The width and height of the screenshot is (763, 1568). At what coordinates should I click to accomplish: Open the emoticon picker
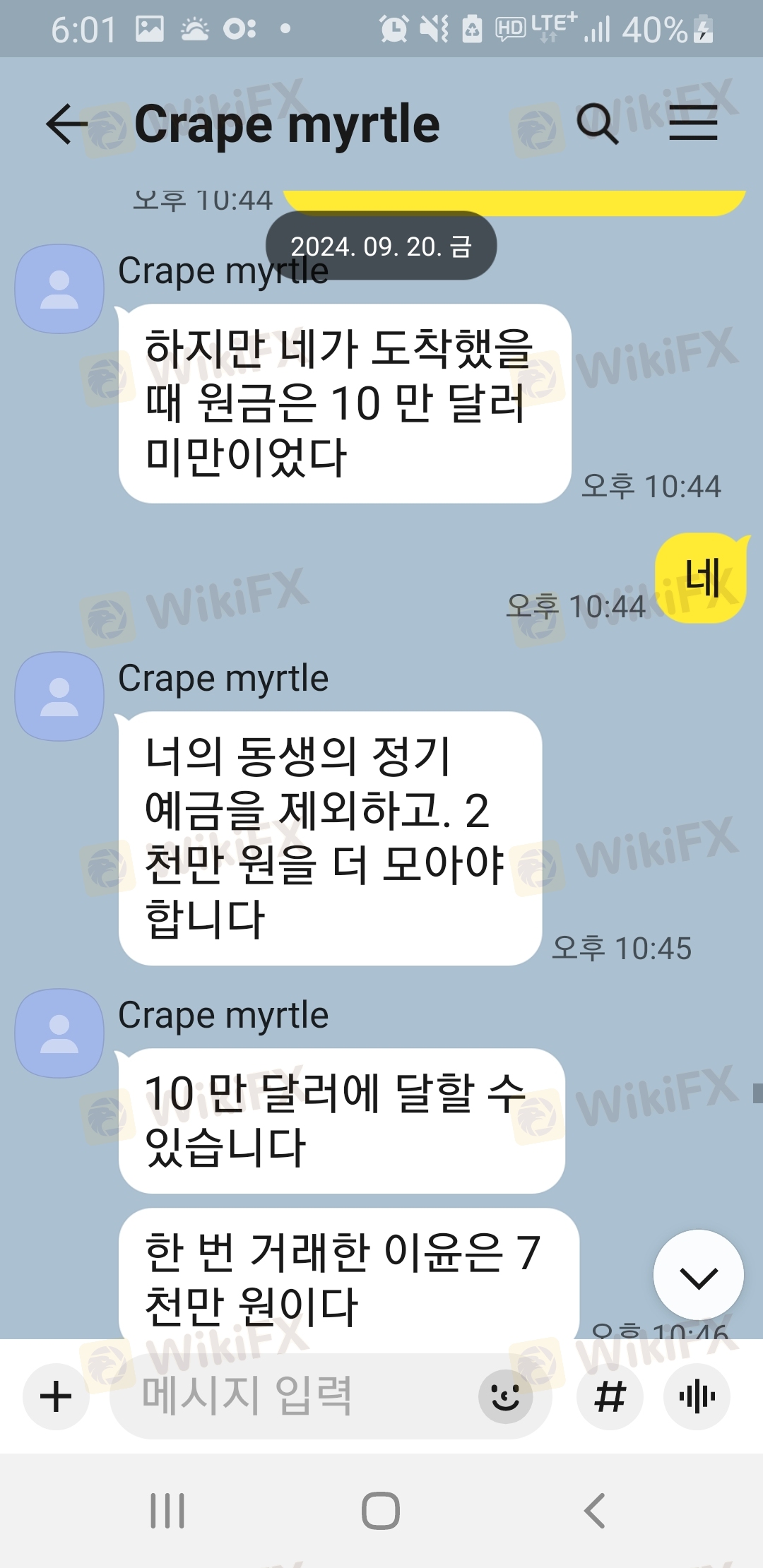click(x=506, y=1396)
